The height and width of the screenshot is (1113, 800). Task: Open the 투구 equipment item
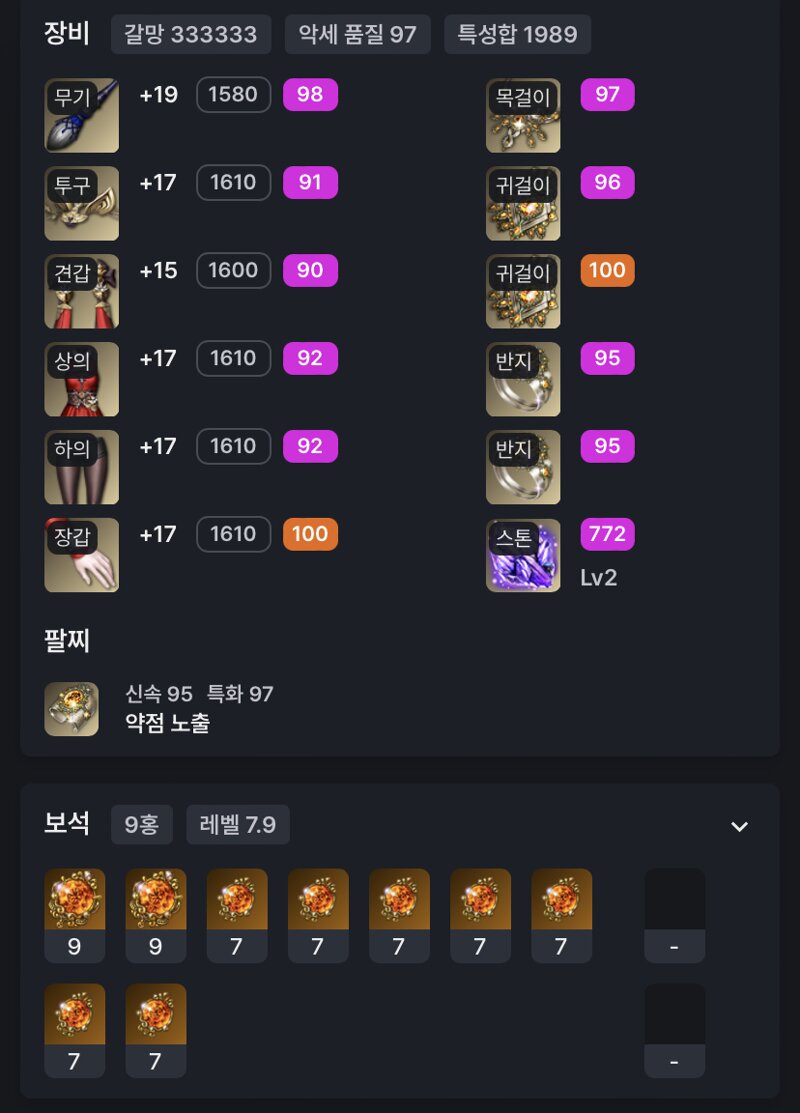(82, 204)
